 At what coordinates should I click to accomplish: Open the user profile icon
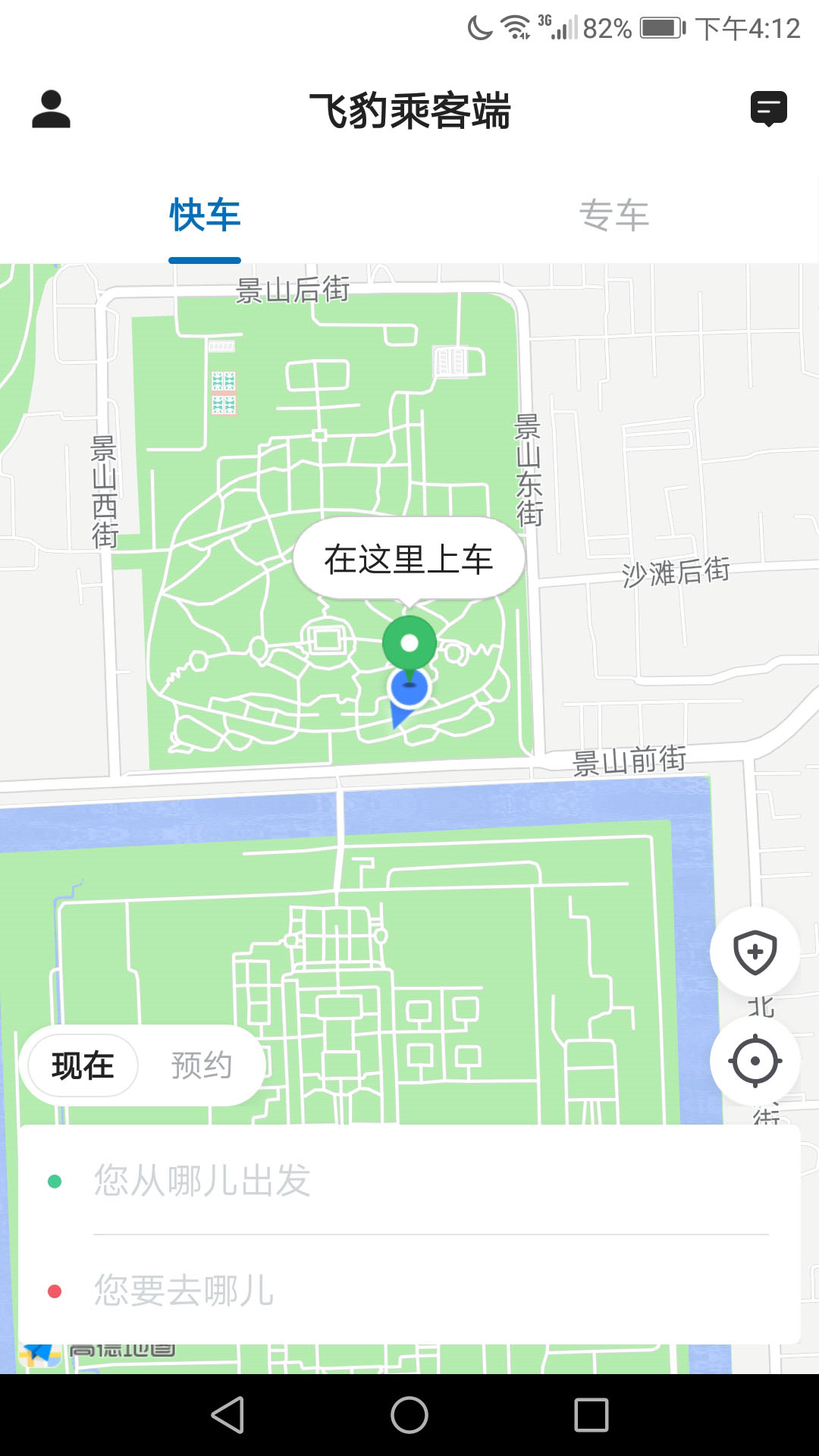[51, 110]
